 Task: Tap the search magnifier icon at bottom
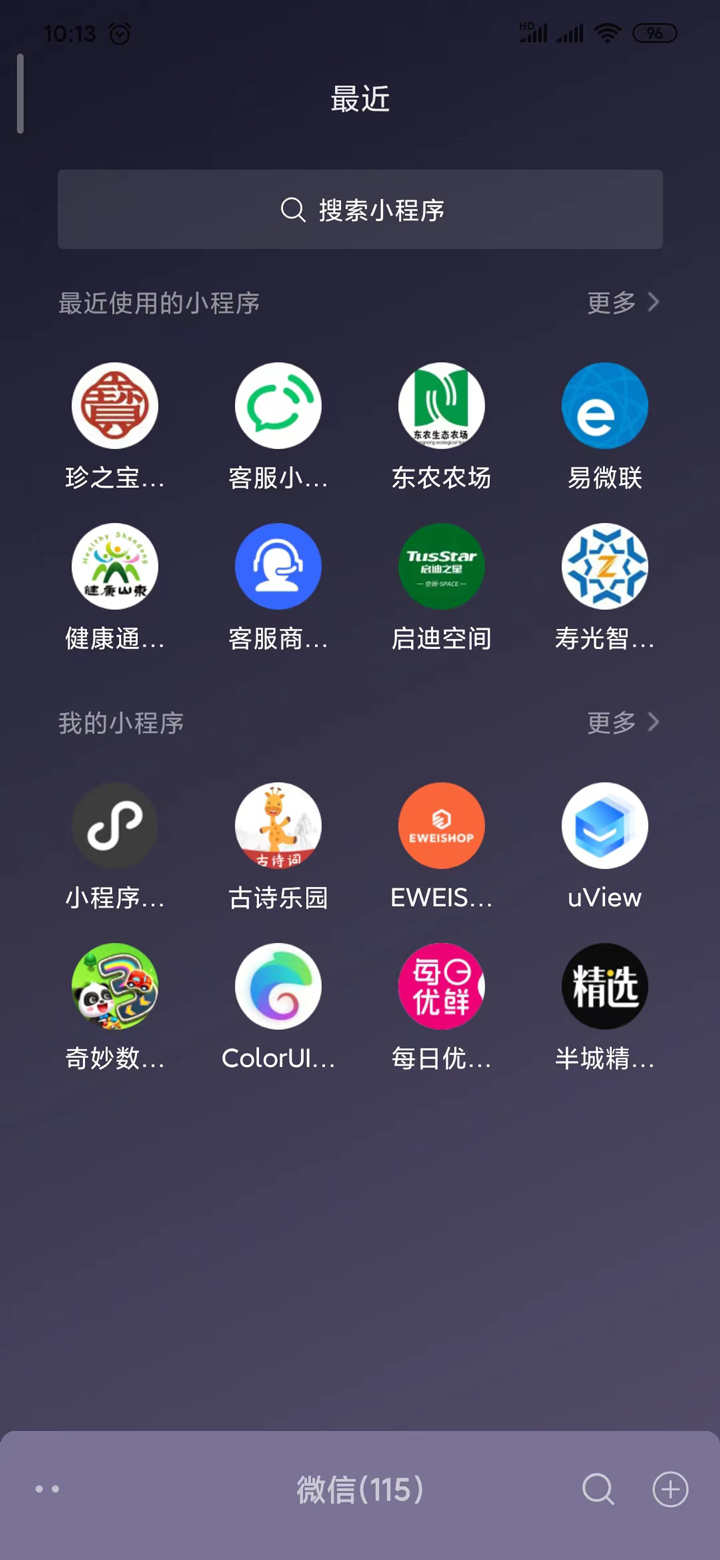598,1489
